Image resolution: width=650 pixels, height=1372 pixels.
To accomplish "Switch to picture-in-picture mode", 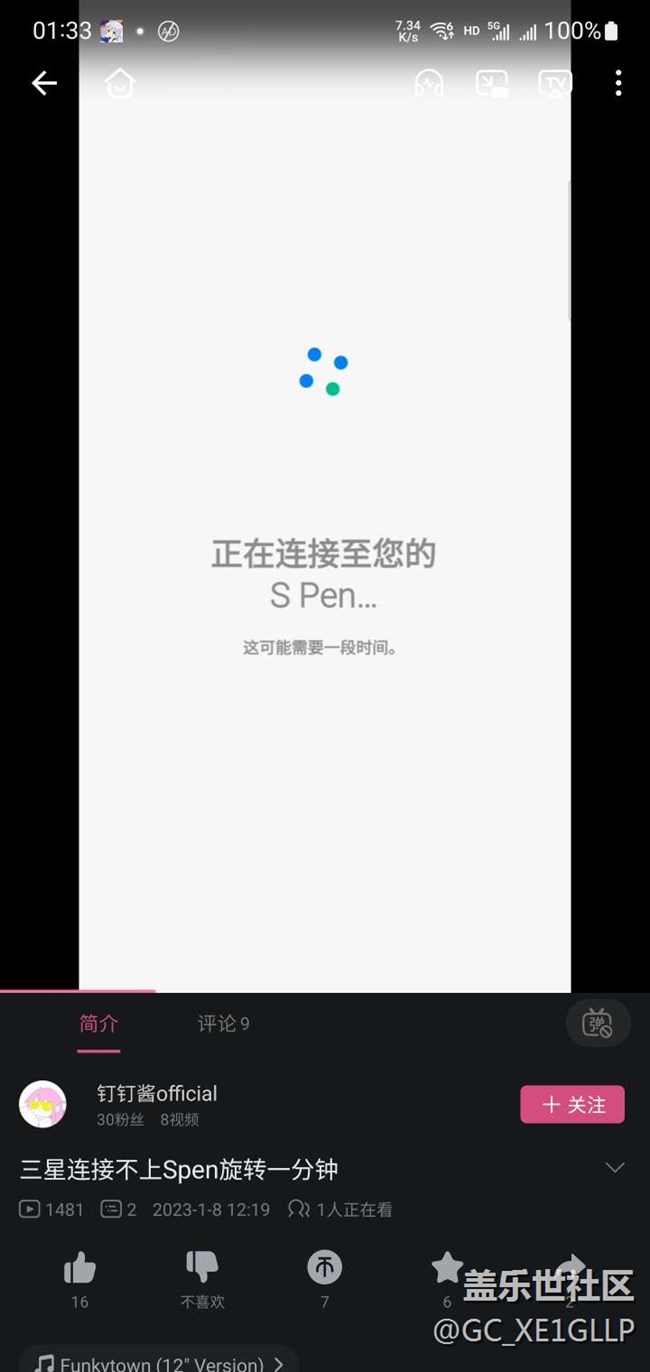I will 491,83.
